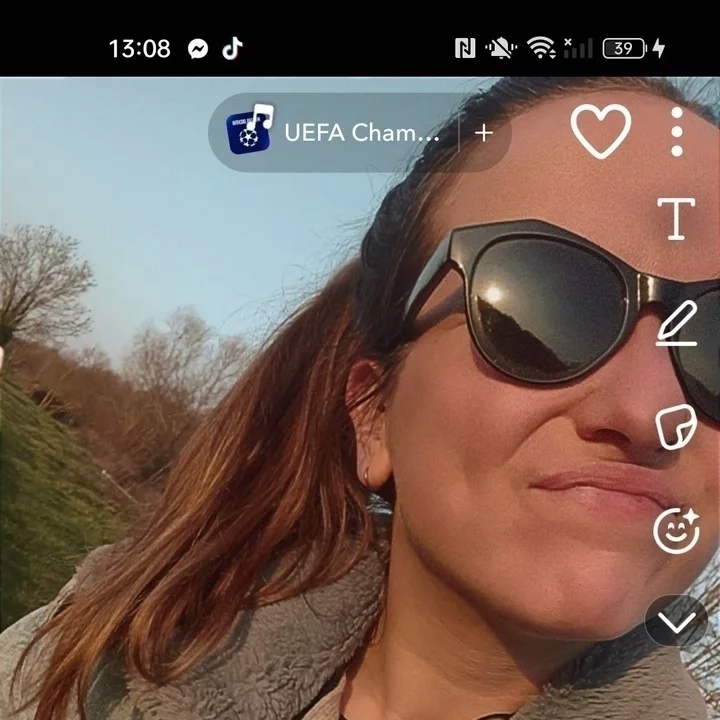This screenshot has height=720, width=720.
Task: Open the UEFA Champions League sound chip
Action: (335, 133)
